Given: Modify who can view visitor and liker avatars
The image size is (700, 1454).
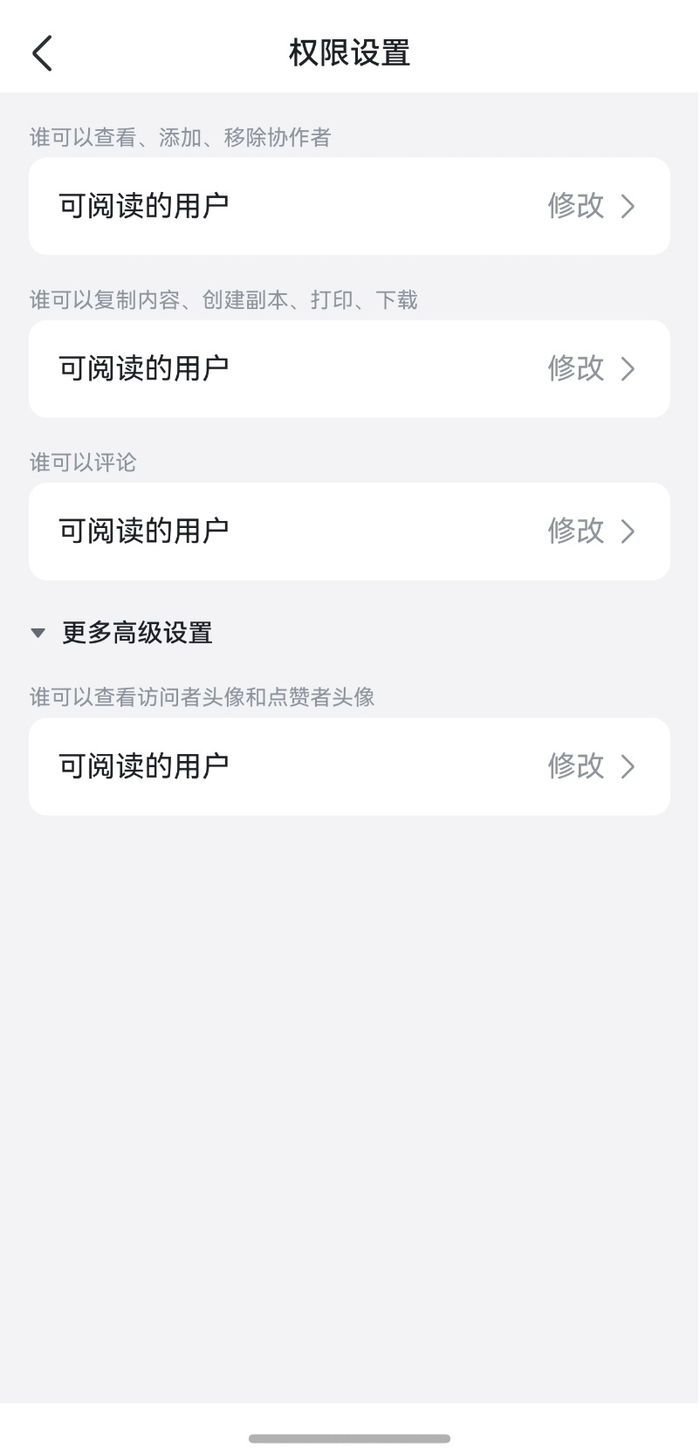Looking at the screenshot, I should [x=591, y=767].
